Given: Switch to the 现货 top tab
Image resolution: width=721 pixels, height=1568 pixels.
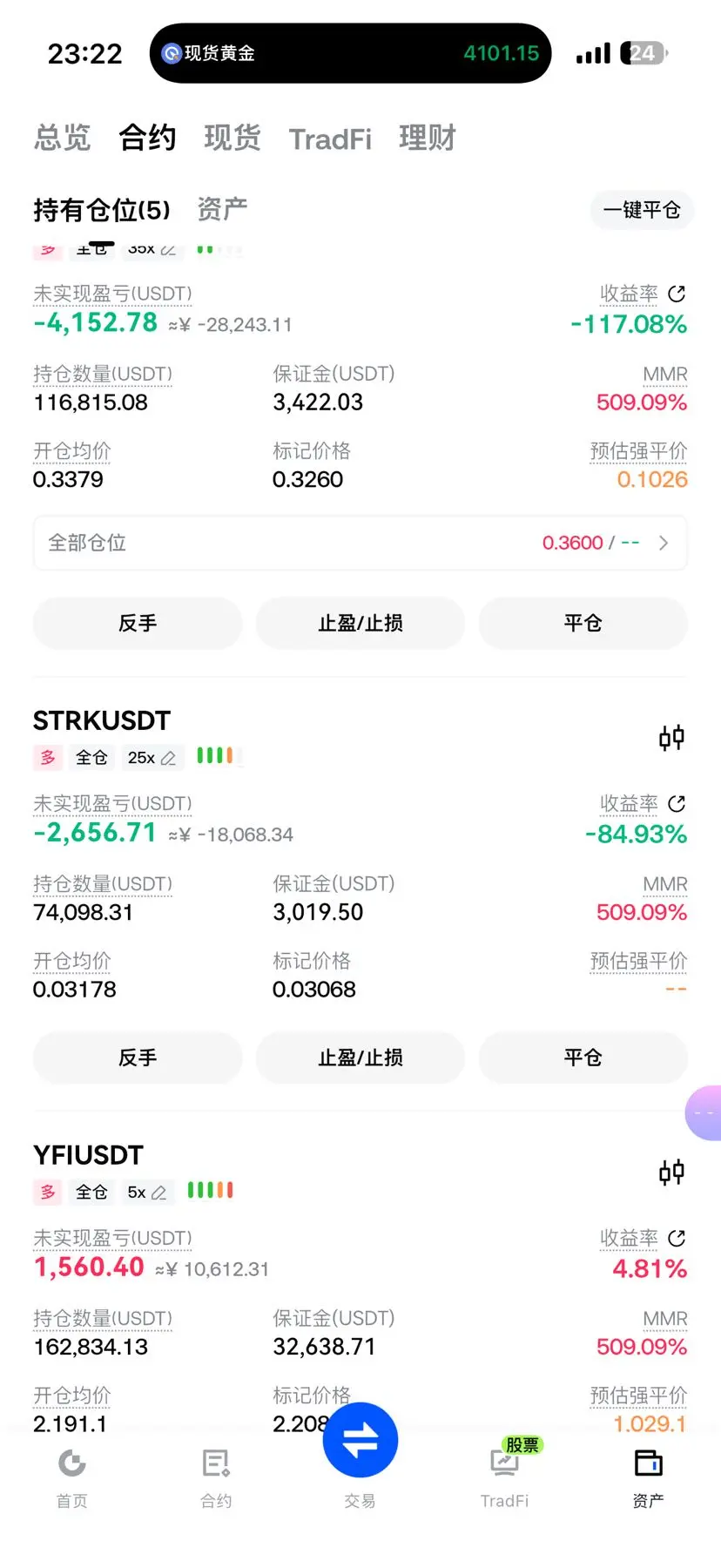Looking at the screenshot, I should coord(232,138).
